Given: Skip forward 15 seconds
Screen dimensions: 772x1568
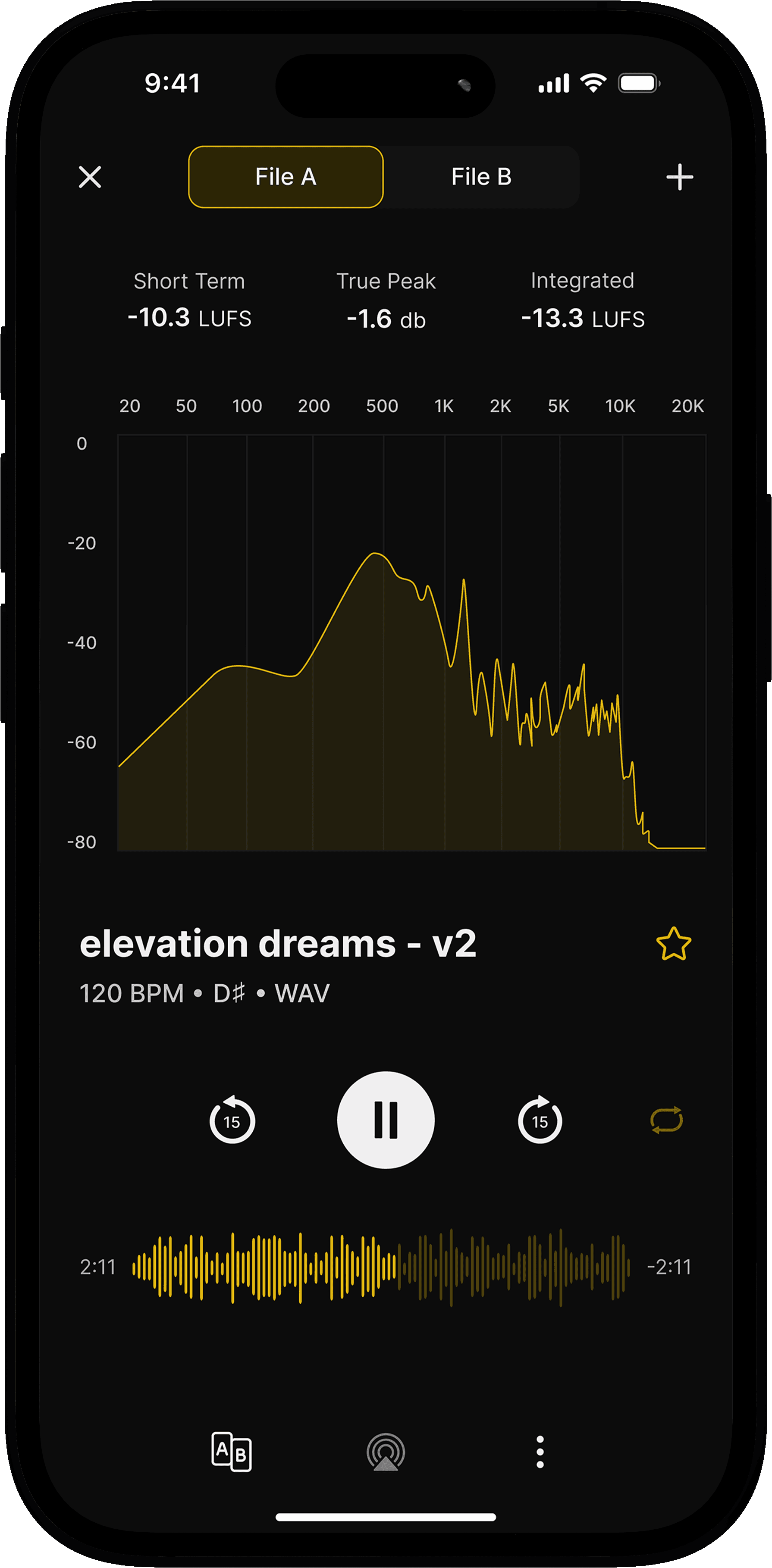Looking at the screenshot, I should [x=540, y=1120].
